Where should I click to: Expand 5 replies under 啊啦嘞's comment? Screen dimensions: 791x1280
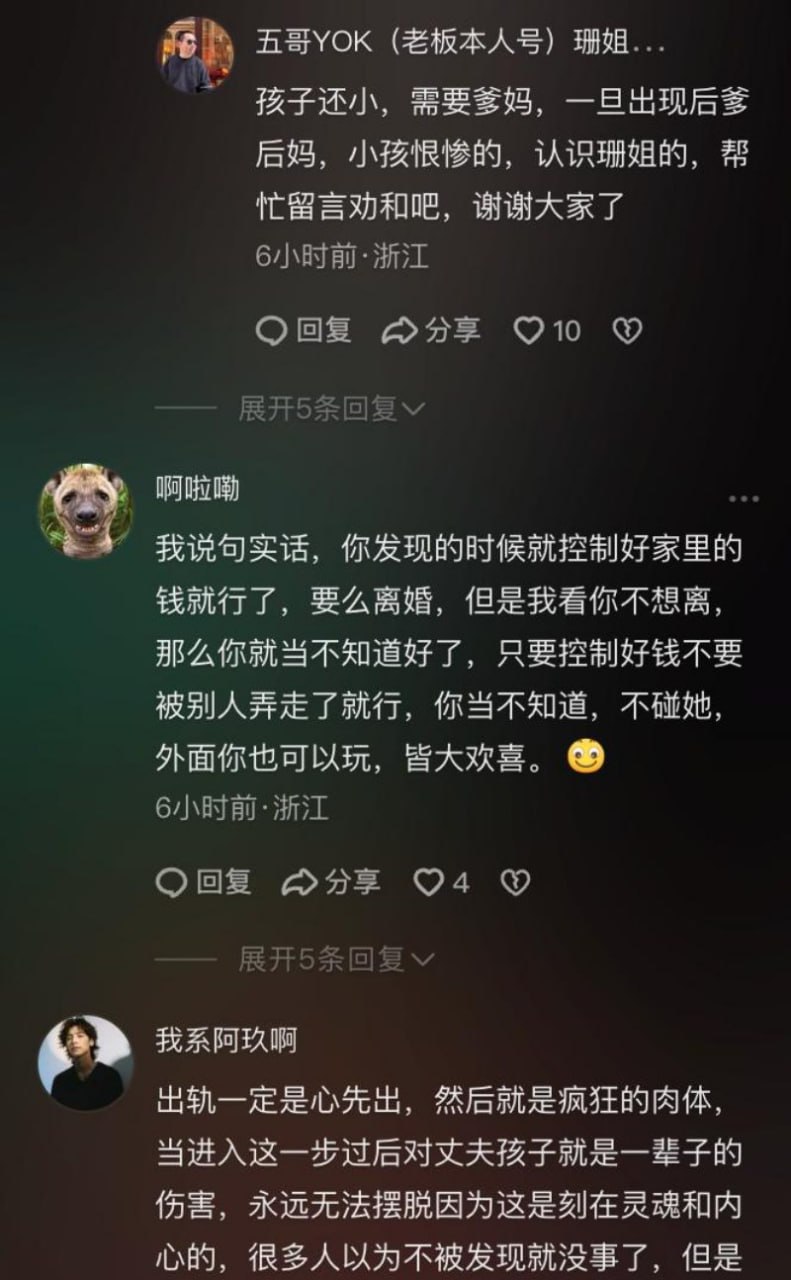click(x=336, y=960)
